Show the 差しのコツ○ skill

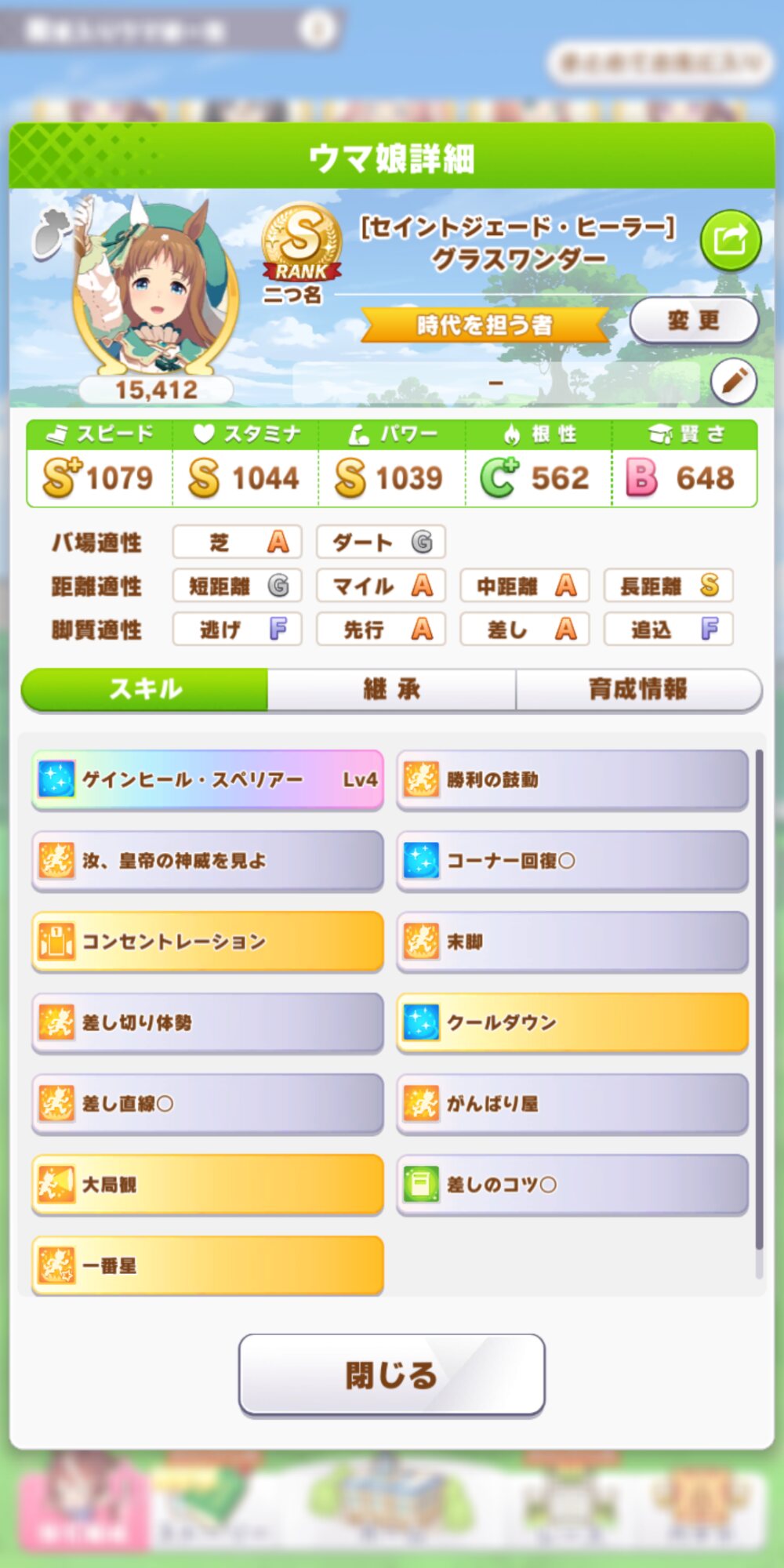[572, 1185]
